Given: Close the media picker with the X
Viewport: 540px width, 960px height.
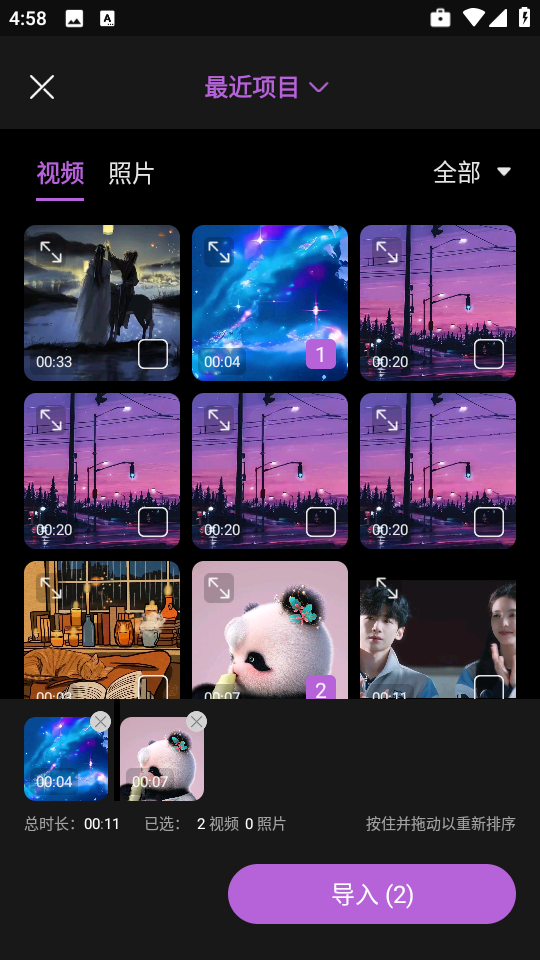Looking at the screenshot, I should click(x=42, y=87).
